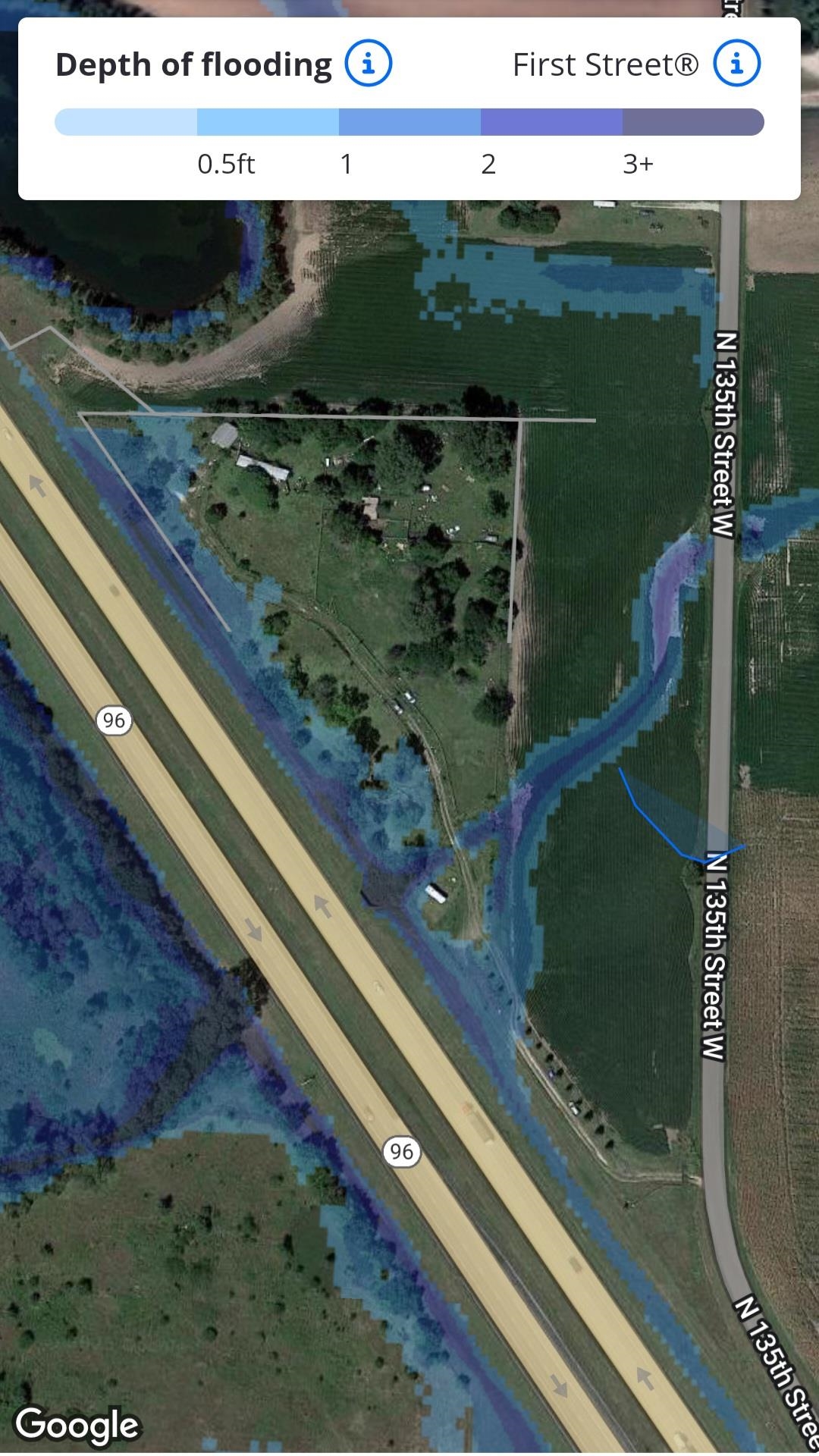The width and height of the screenshot is (819, 1456).
Task: Open the First Street info icon
Action: click(736, 64)
